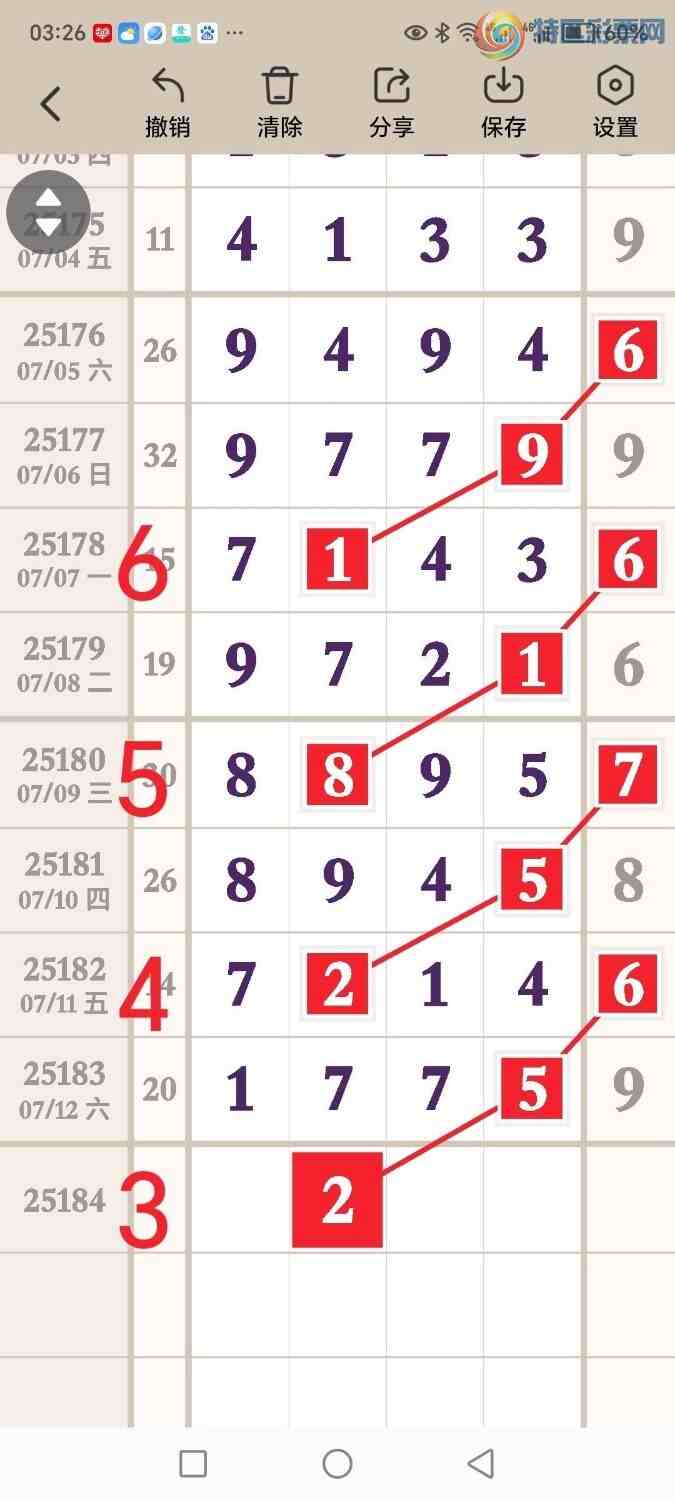Open the system recent apps view
675x1500 pixels.
click(193, 1464)
